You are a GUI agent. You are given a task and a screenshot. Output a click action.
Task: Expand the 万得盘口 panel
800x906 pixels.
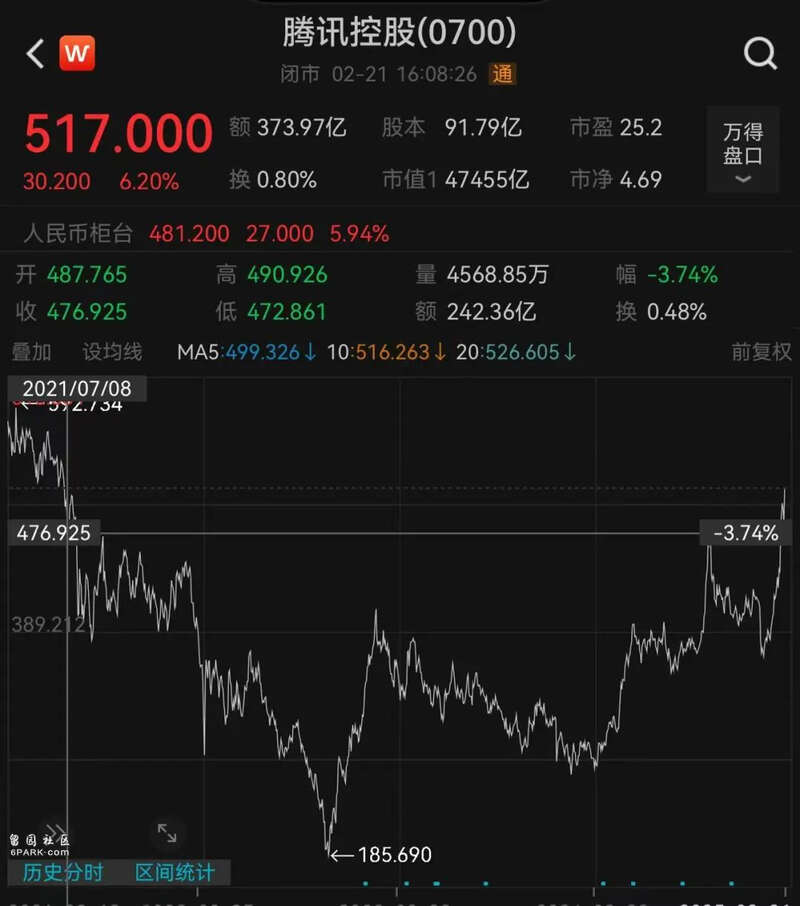742,150
